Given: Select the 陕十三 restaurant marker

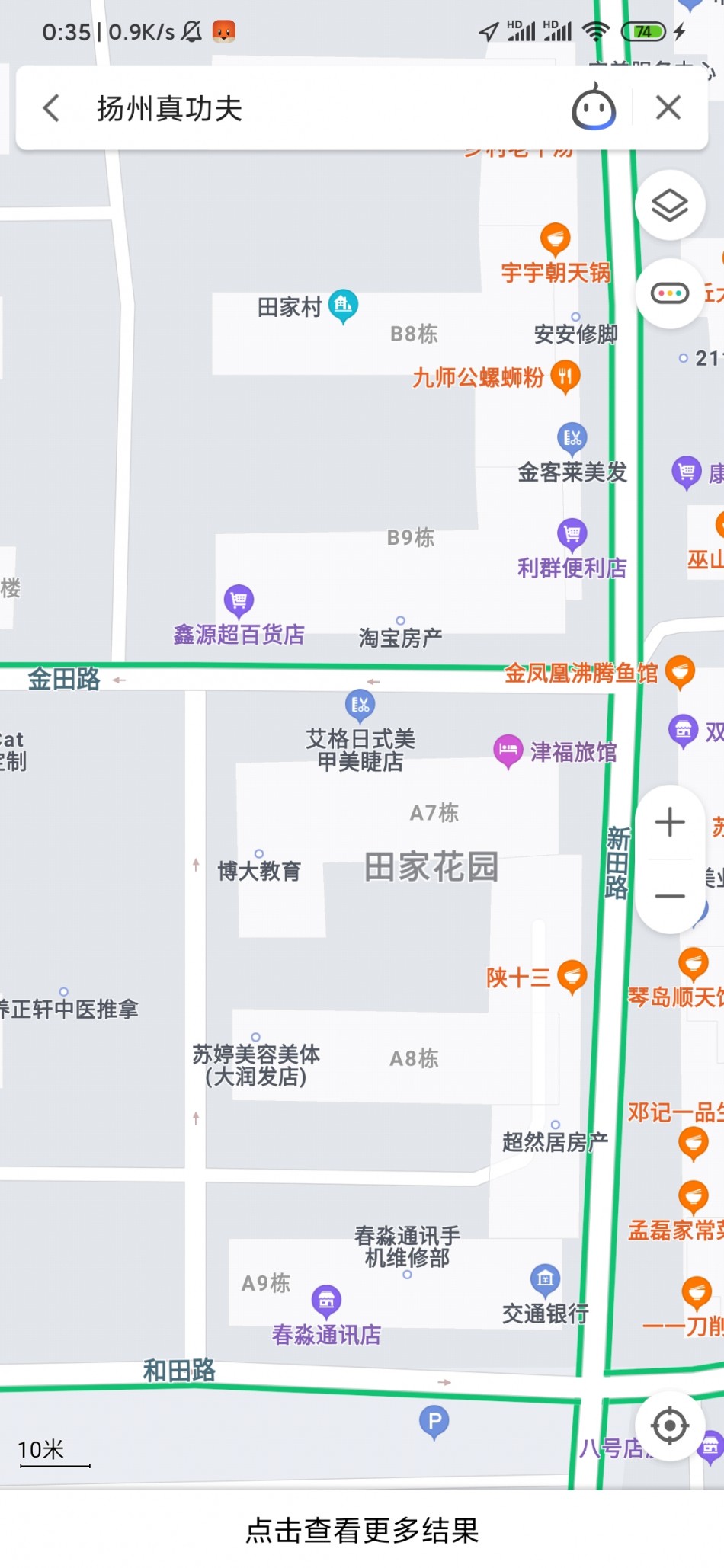Looking at the screenshot, I should coord(572,976).
